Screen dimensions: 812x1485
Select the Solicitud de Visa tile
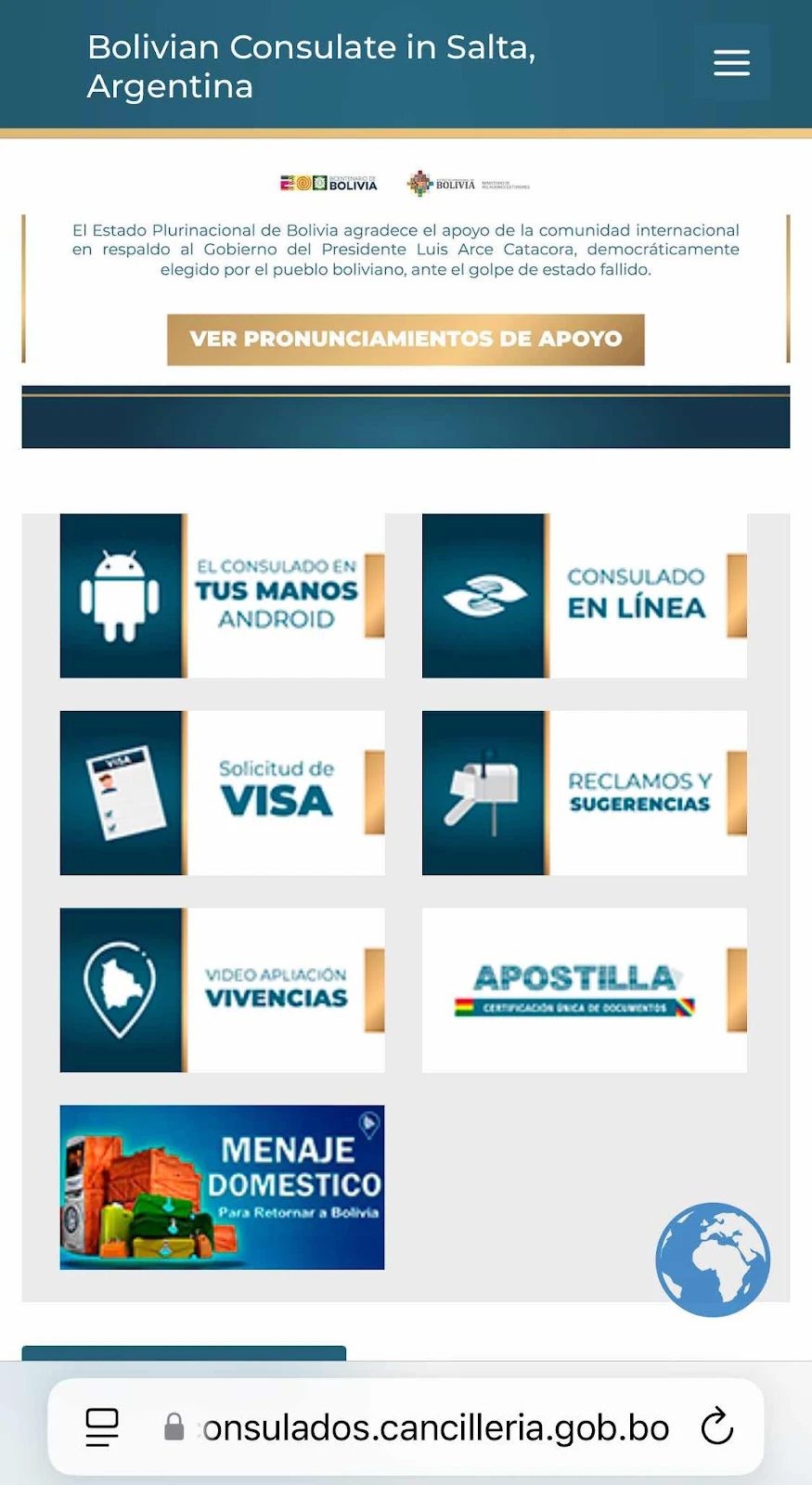coord(222,793)
